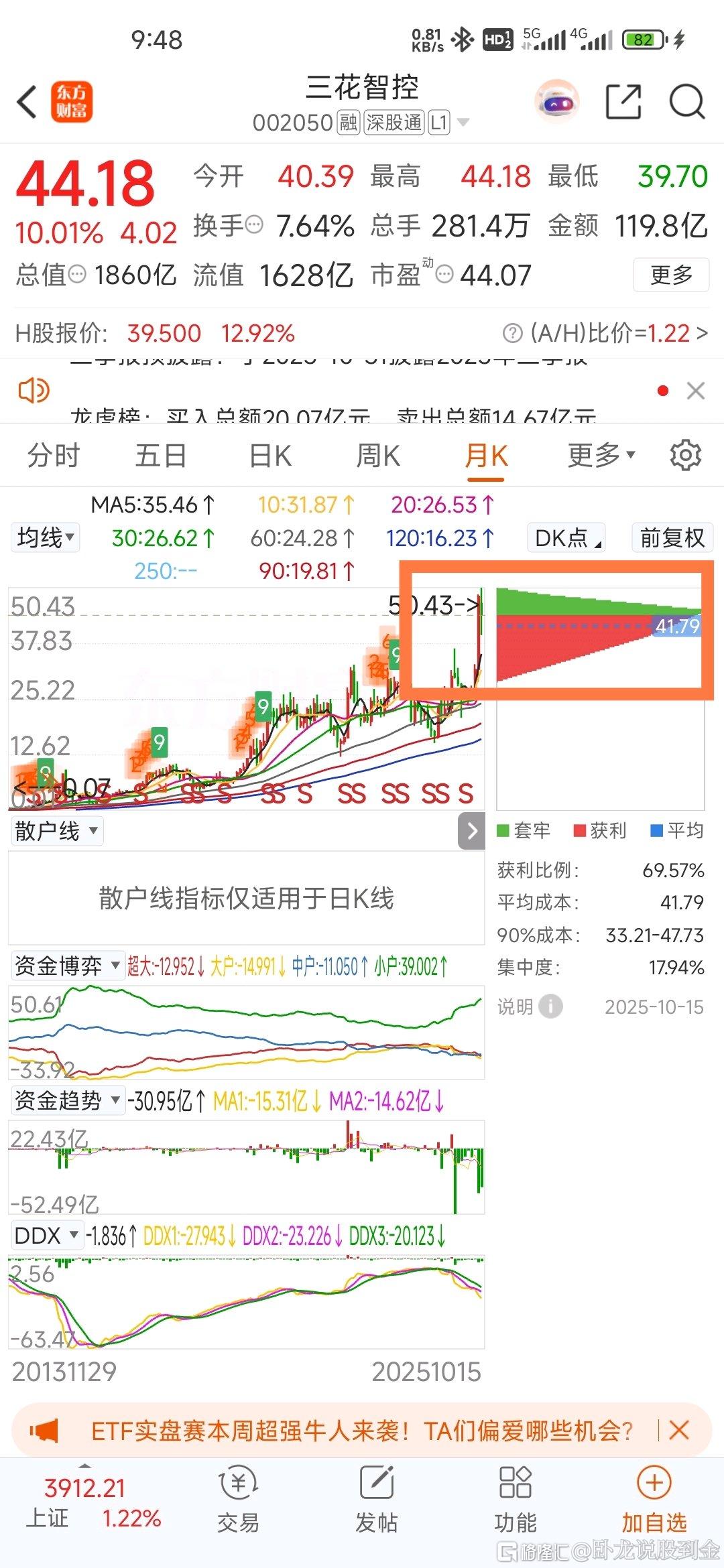Open the search magnifier icon
Screen dimensions: 724x1568
tap(686, 103)
